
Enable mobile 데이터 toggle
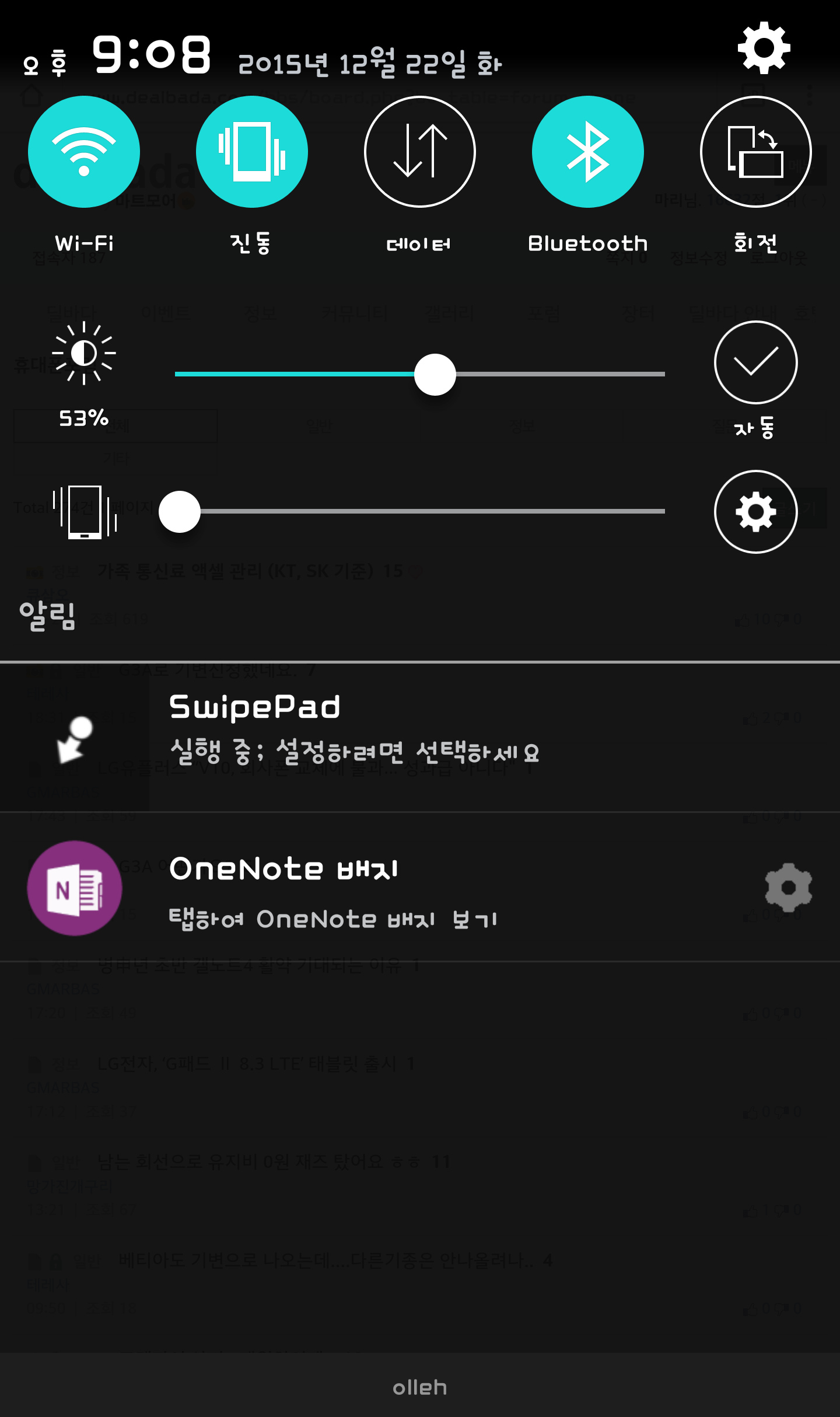[420, 152]
